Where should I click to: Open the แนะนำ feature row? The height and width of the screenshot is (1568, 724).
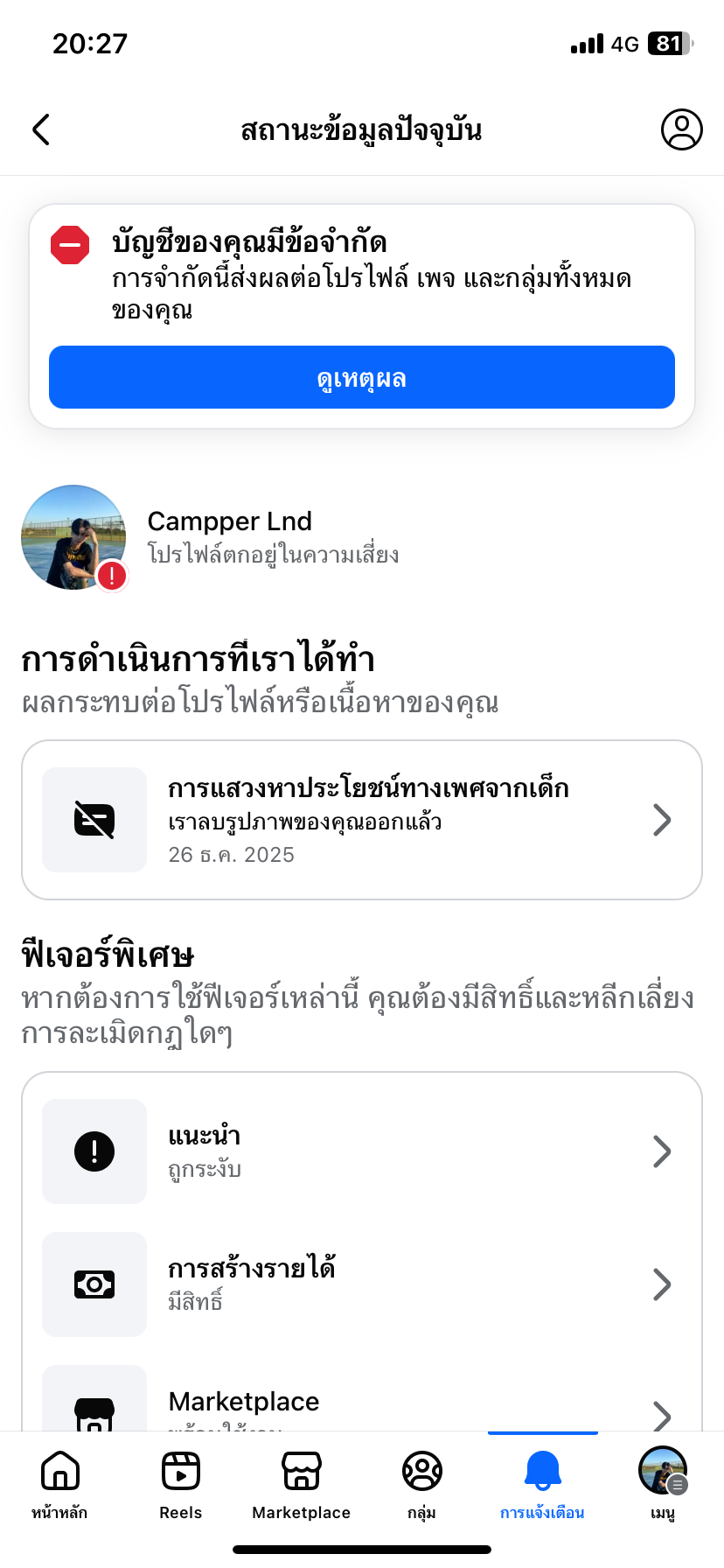362,1151
